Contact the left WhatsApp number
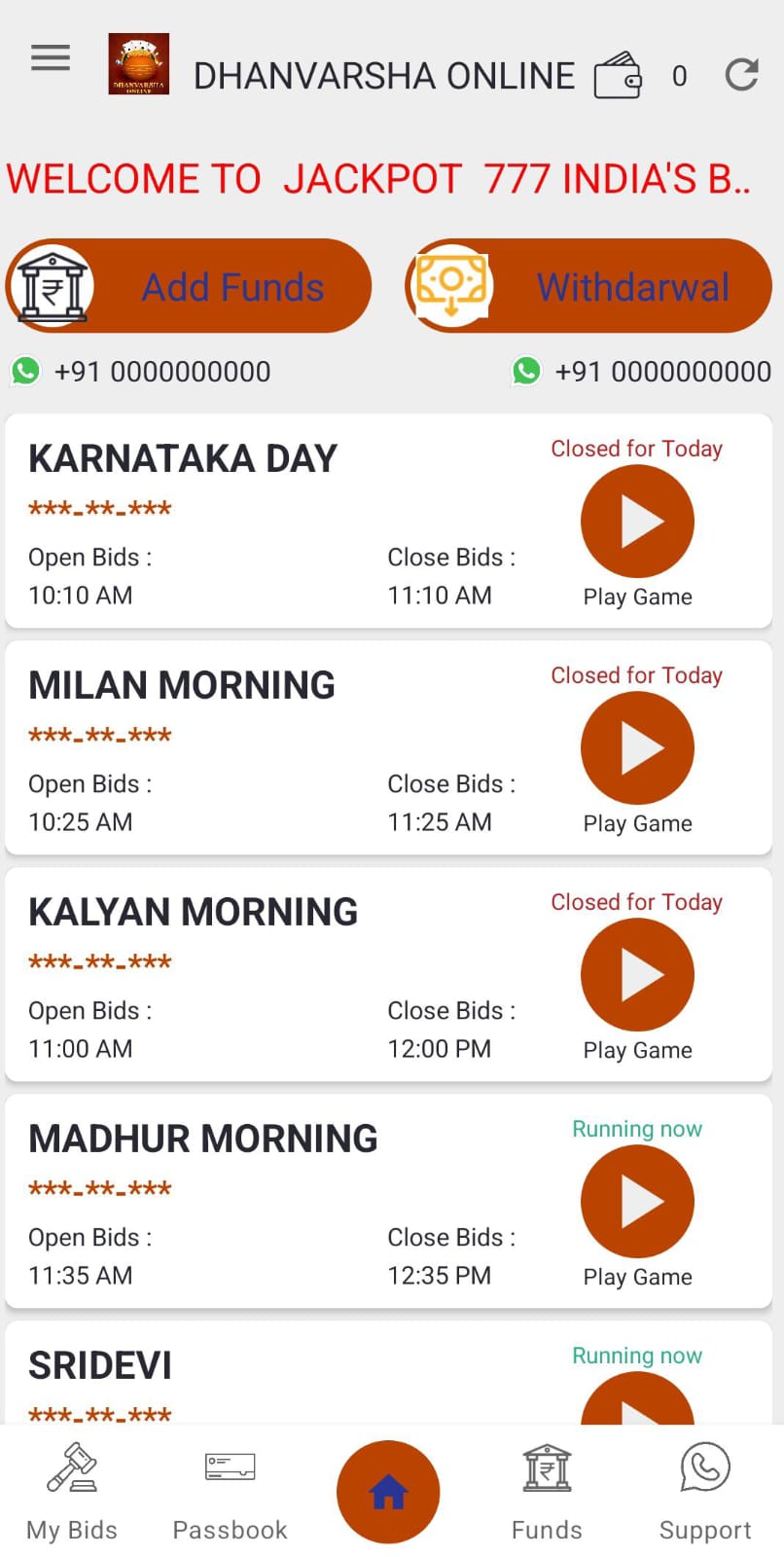This screenshot has height=1557, width=784. coord(141,371)
